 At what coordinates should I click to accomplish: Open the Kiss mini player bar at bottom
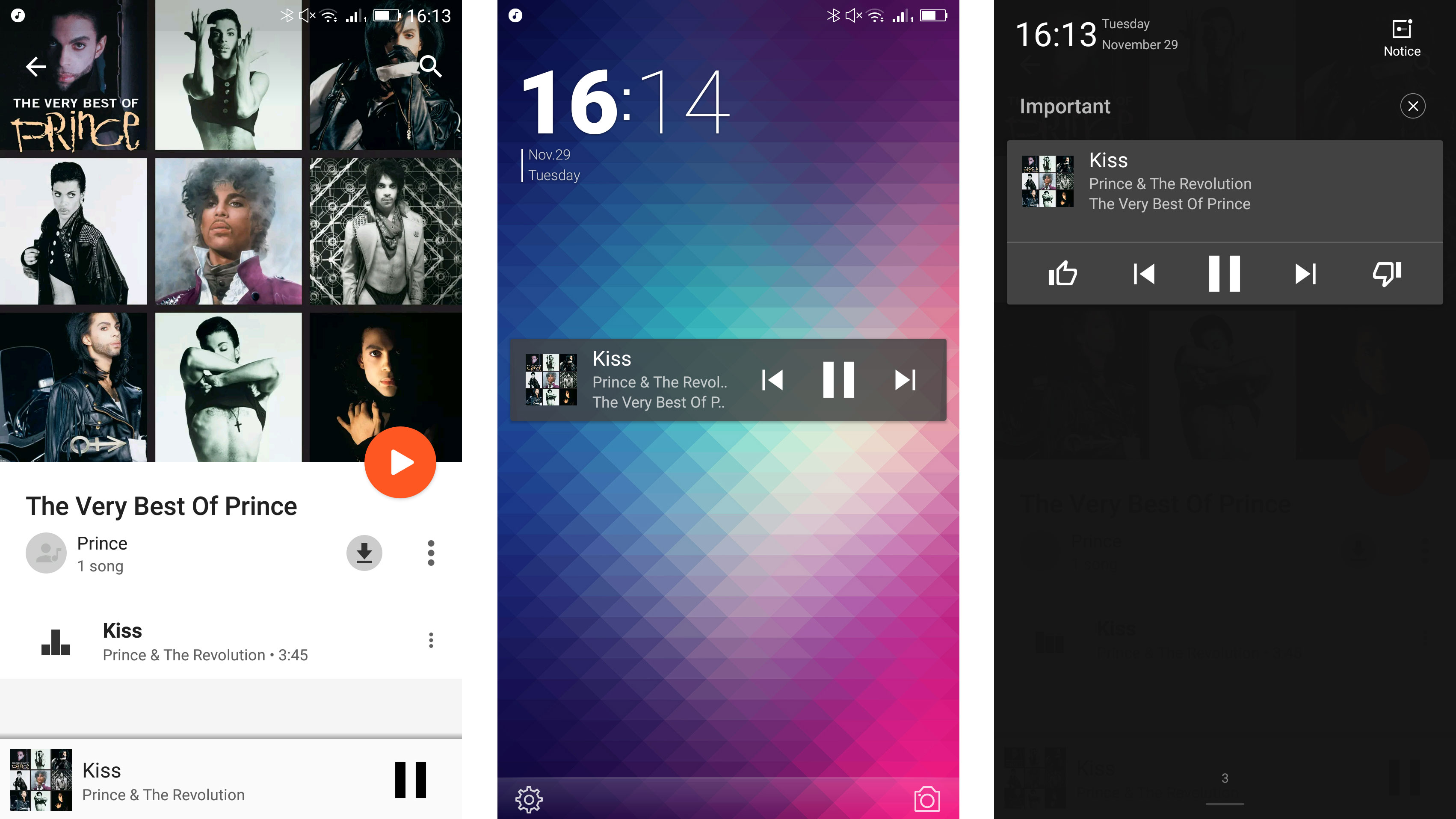tap(198, 780)
